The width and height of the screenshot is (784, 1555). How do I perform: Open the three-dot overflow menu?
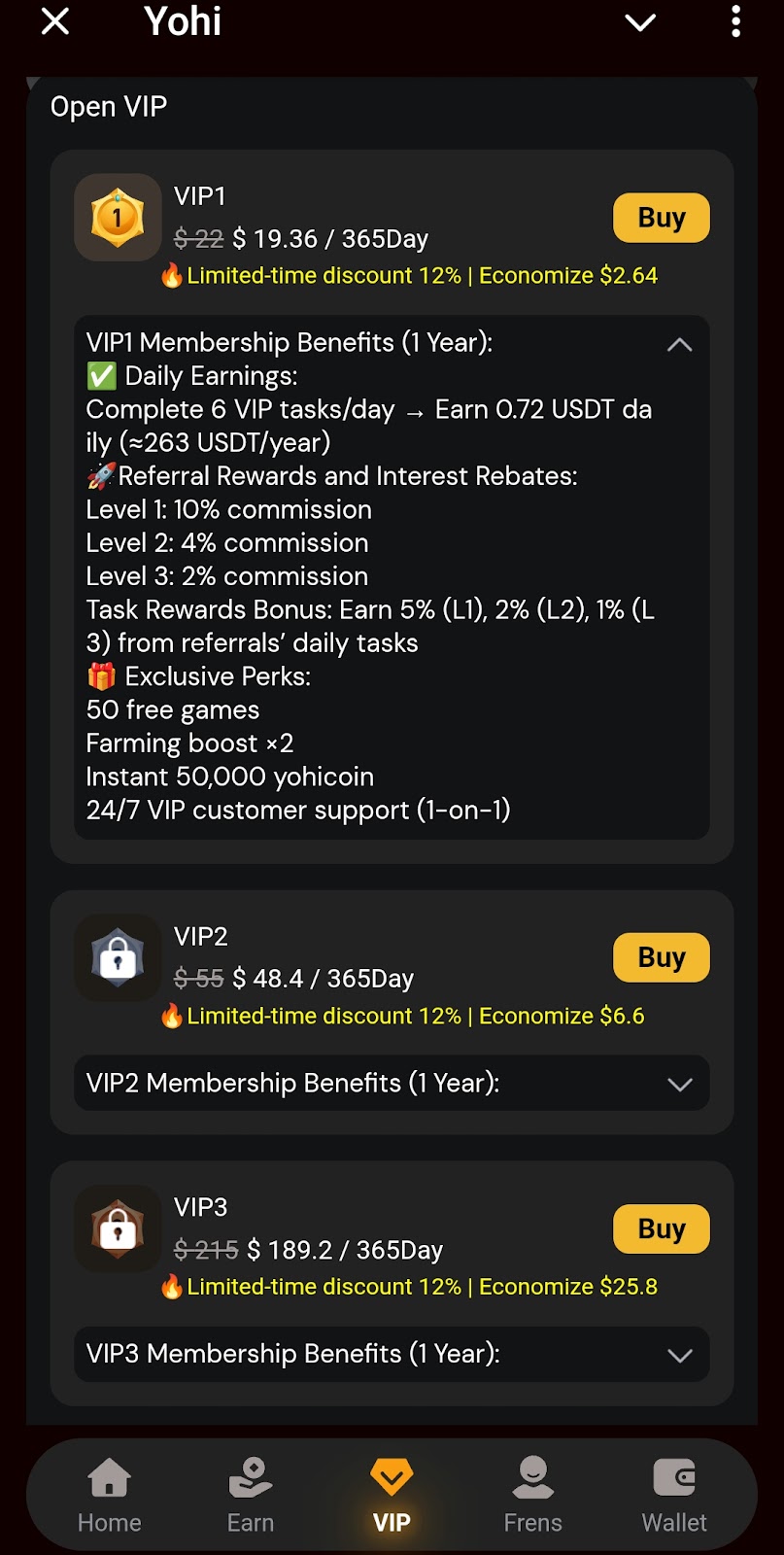pos(735,21)
